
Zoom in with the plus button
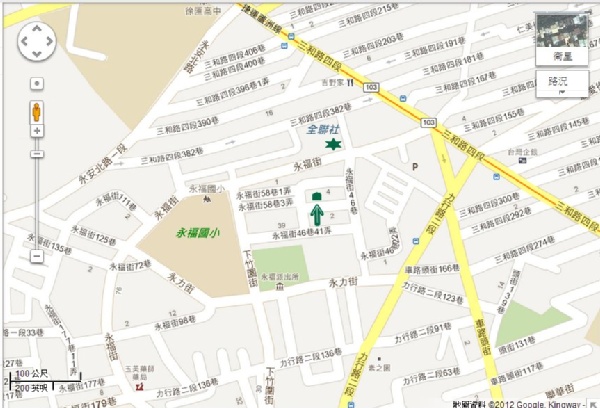coord(37,131)
